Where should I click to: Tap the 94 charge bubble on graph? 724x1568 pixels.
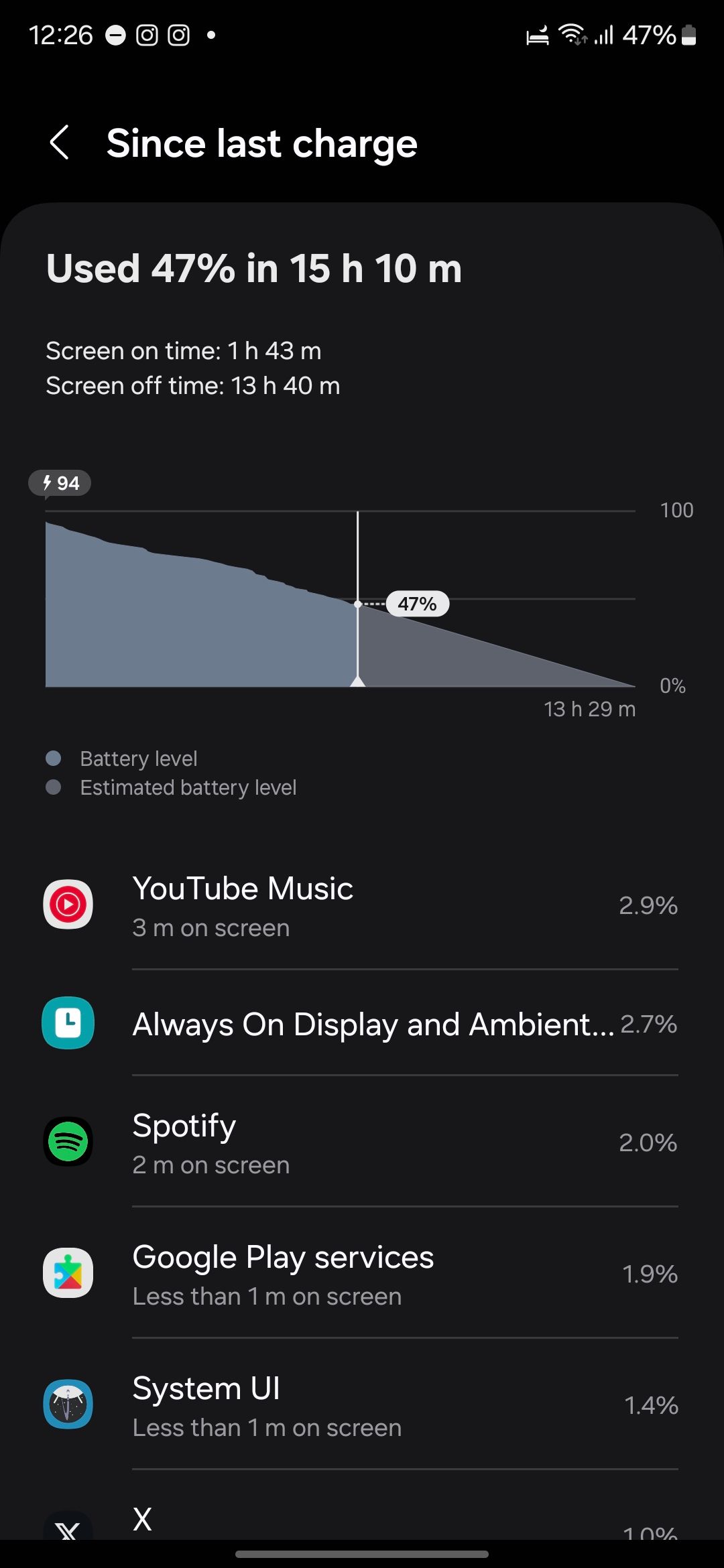click(60, 482)
